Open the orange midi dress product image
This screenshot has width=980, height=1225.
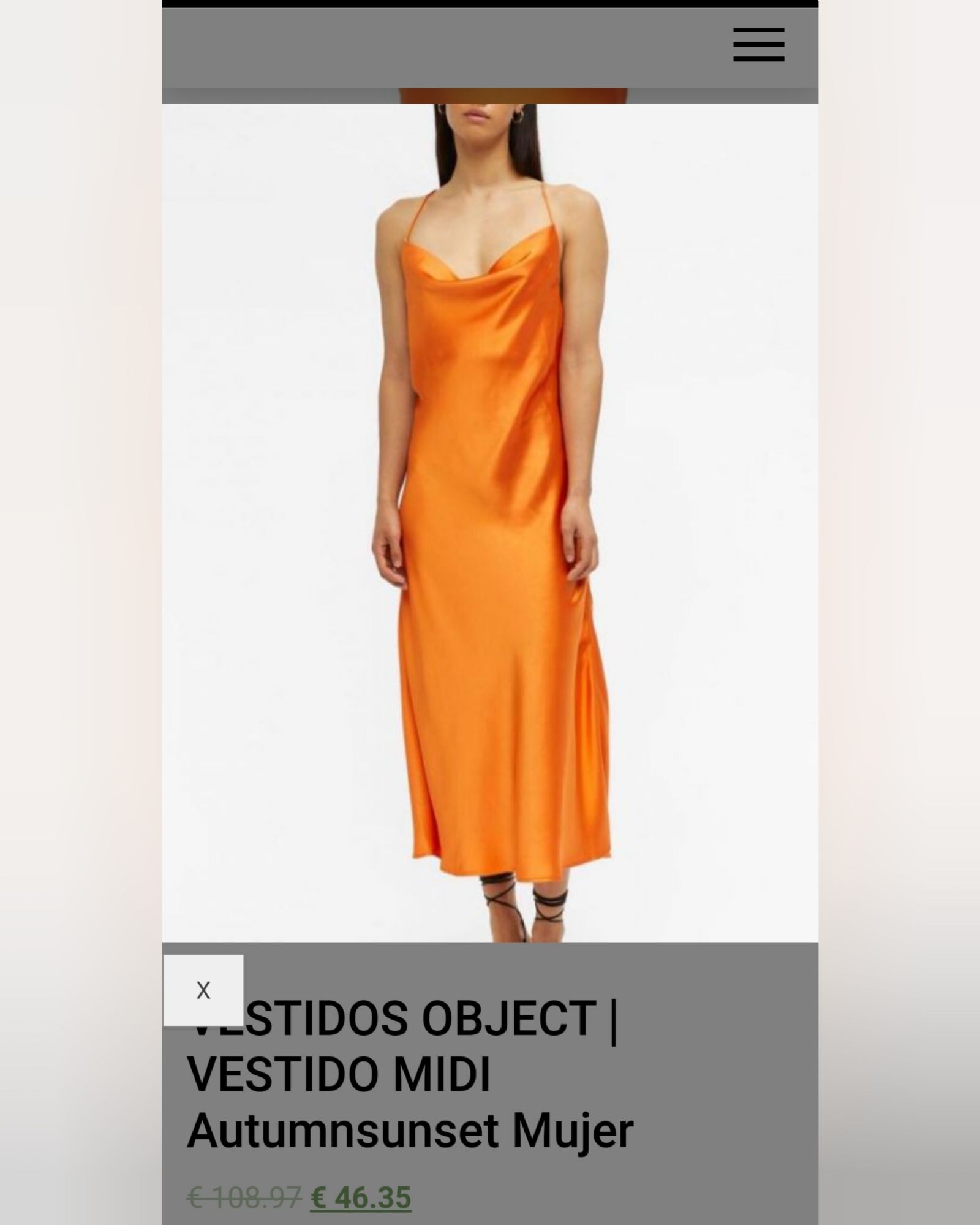click(x=490, y=521)
